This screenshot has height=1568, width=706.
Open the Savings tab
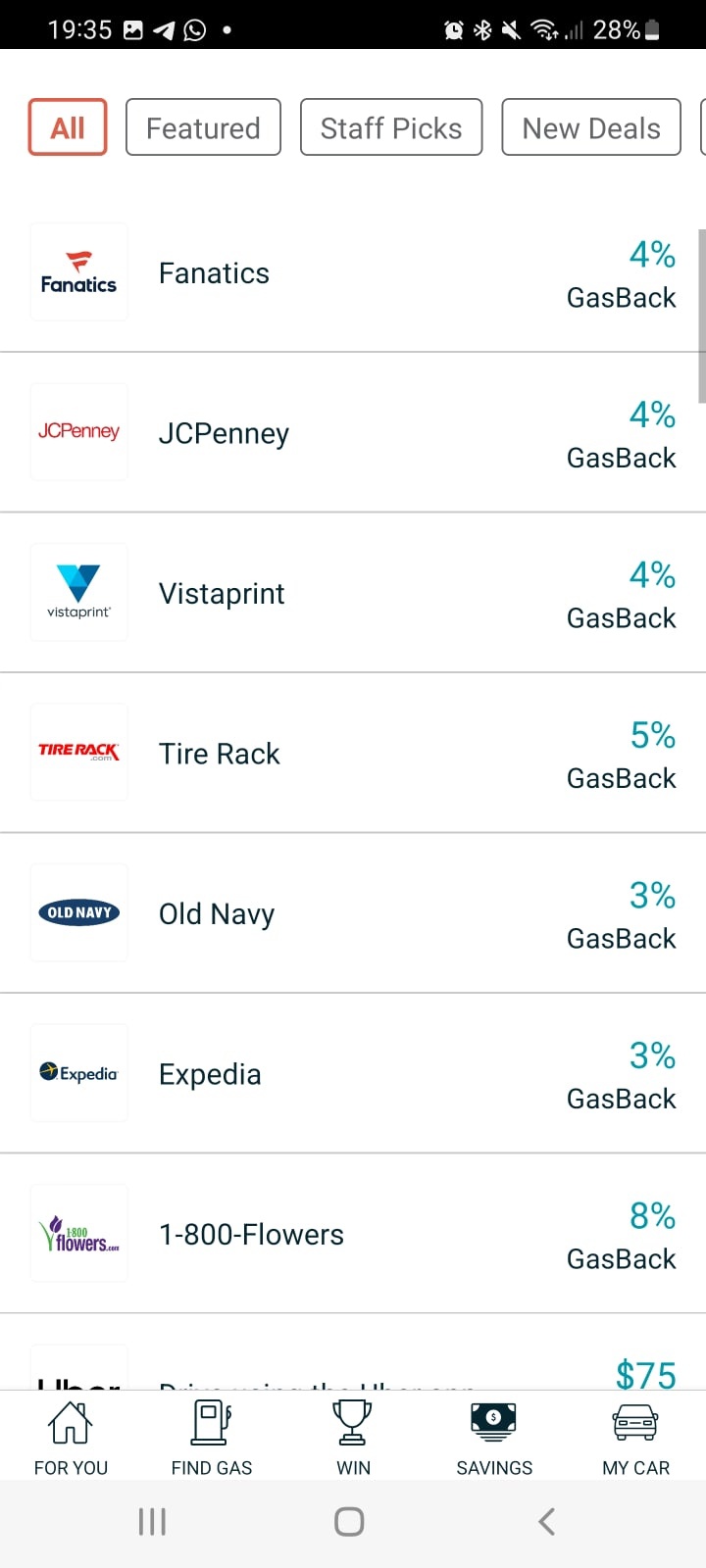(494, 1436)
